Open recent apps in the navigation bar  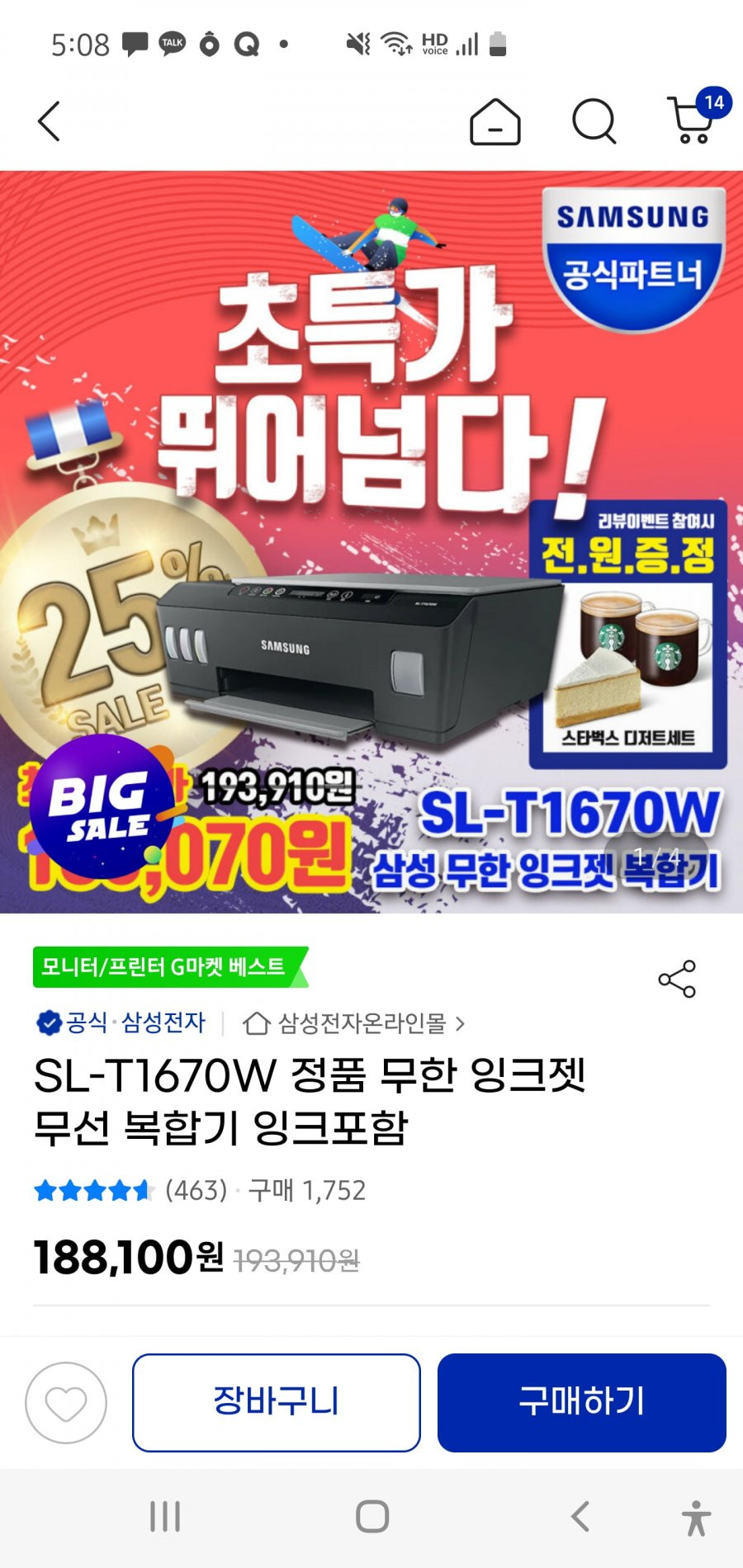165,1516
